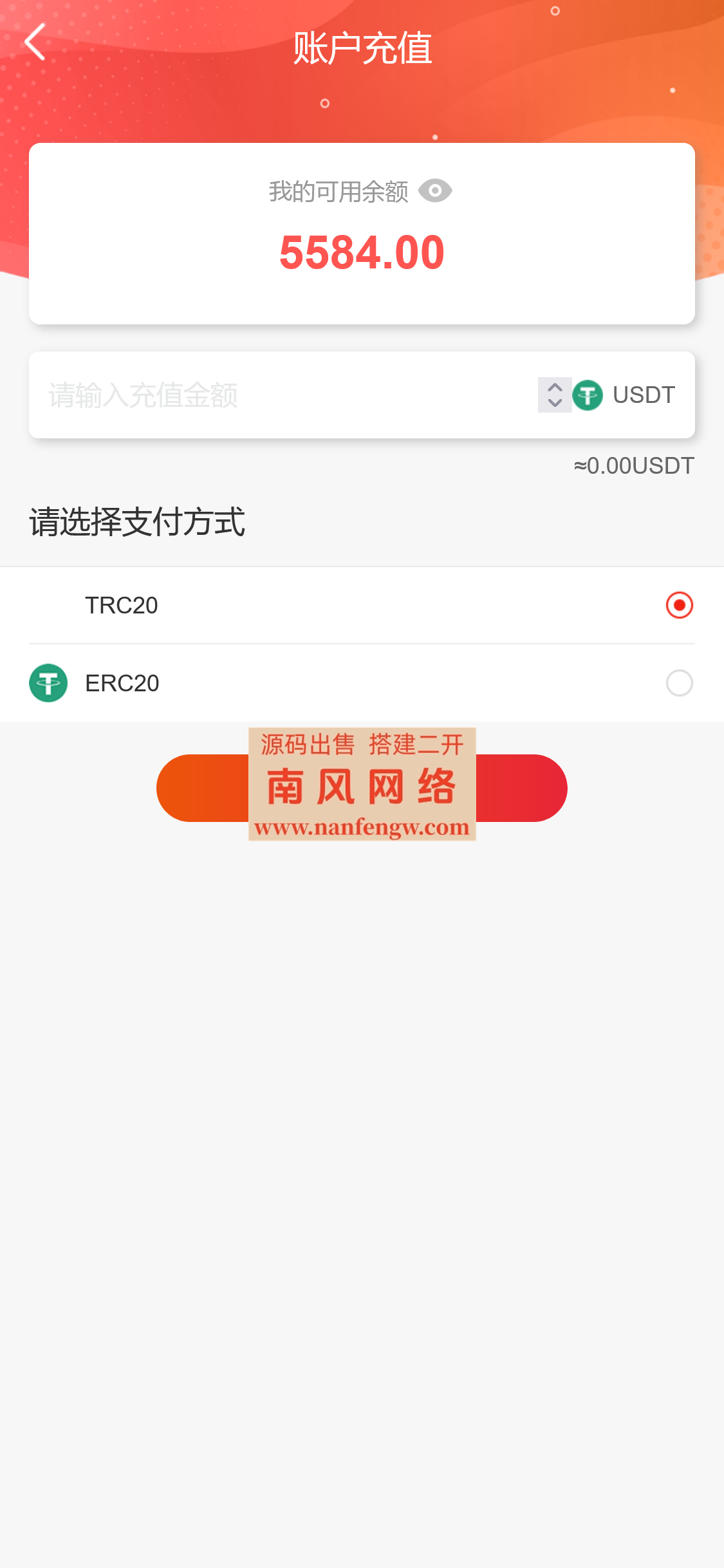Screen dimensions: 724x1568
Task: Click the Tether icon next to ERC20 option
Action: tap(49, 683)
